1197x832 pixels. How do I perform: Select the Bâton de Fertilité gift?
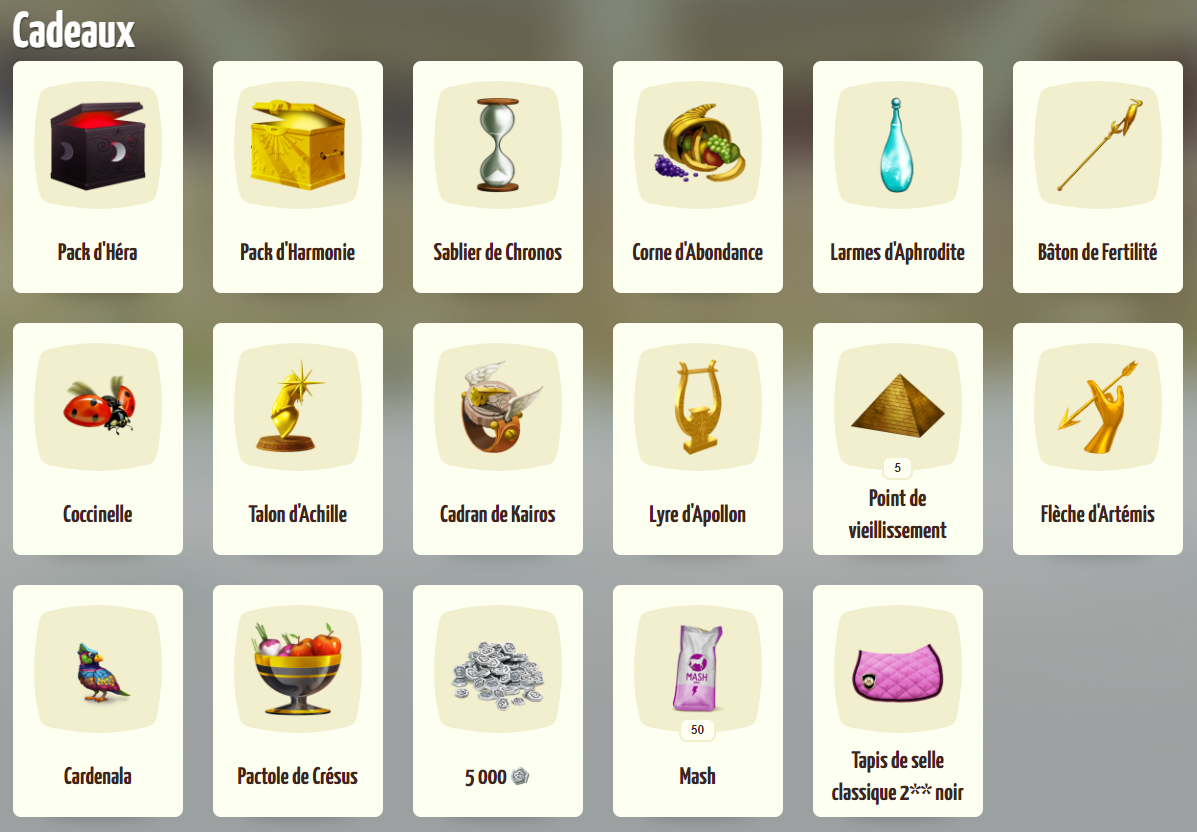click(x=1098, y=177)
